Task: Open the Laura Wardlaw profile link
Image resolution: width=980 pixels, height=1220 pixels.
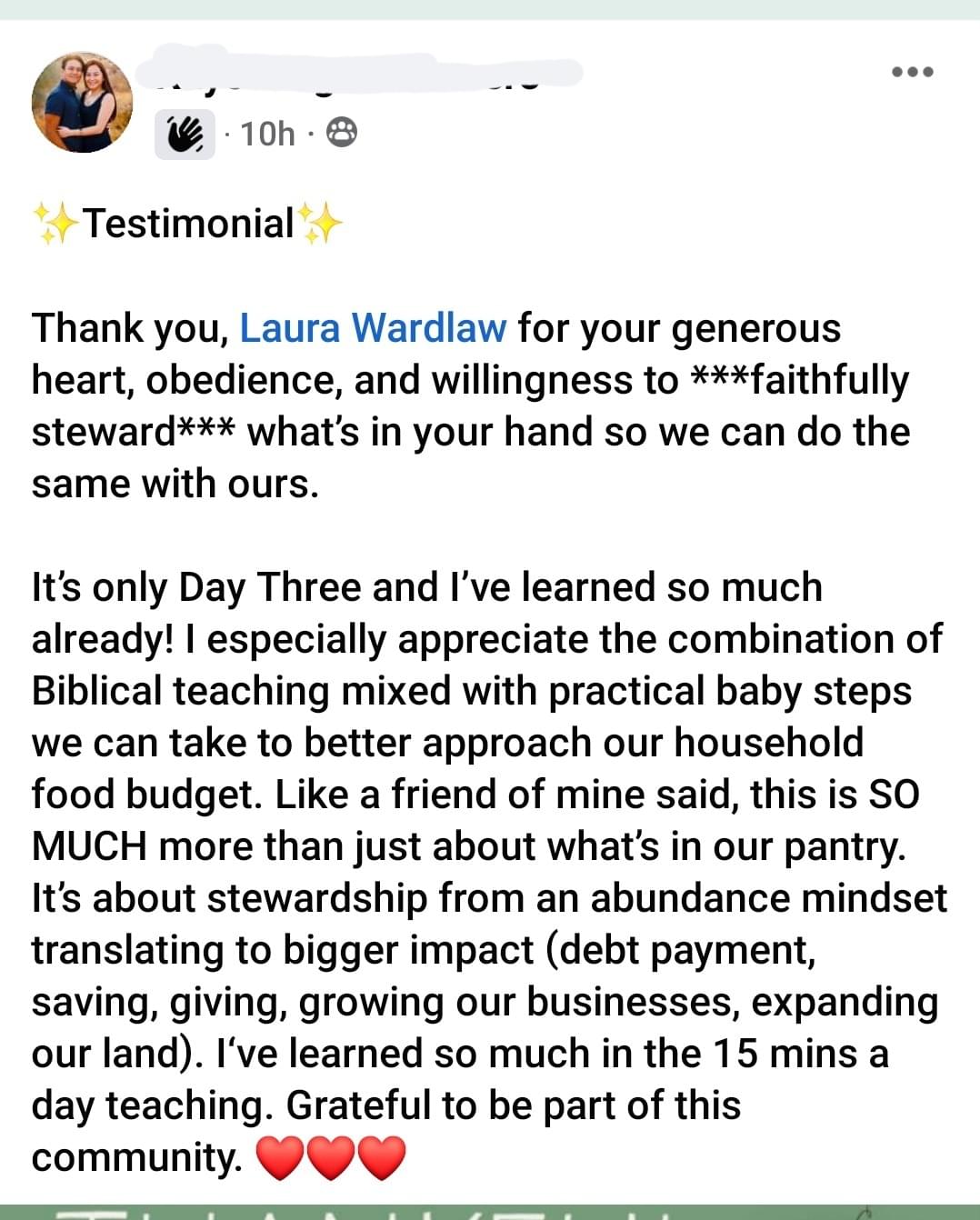Action: point(373,328)
